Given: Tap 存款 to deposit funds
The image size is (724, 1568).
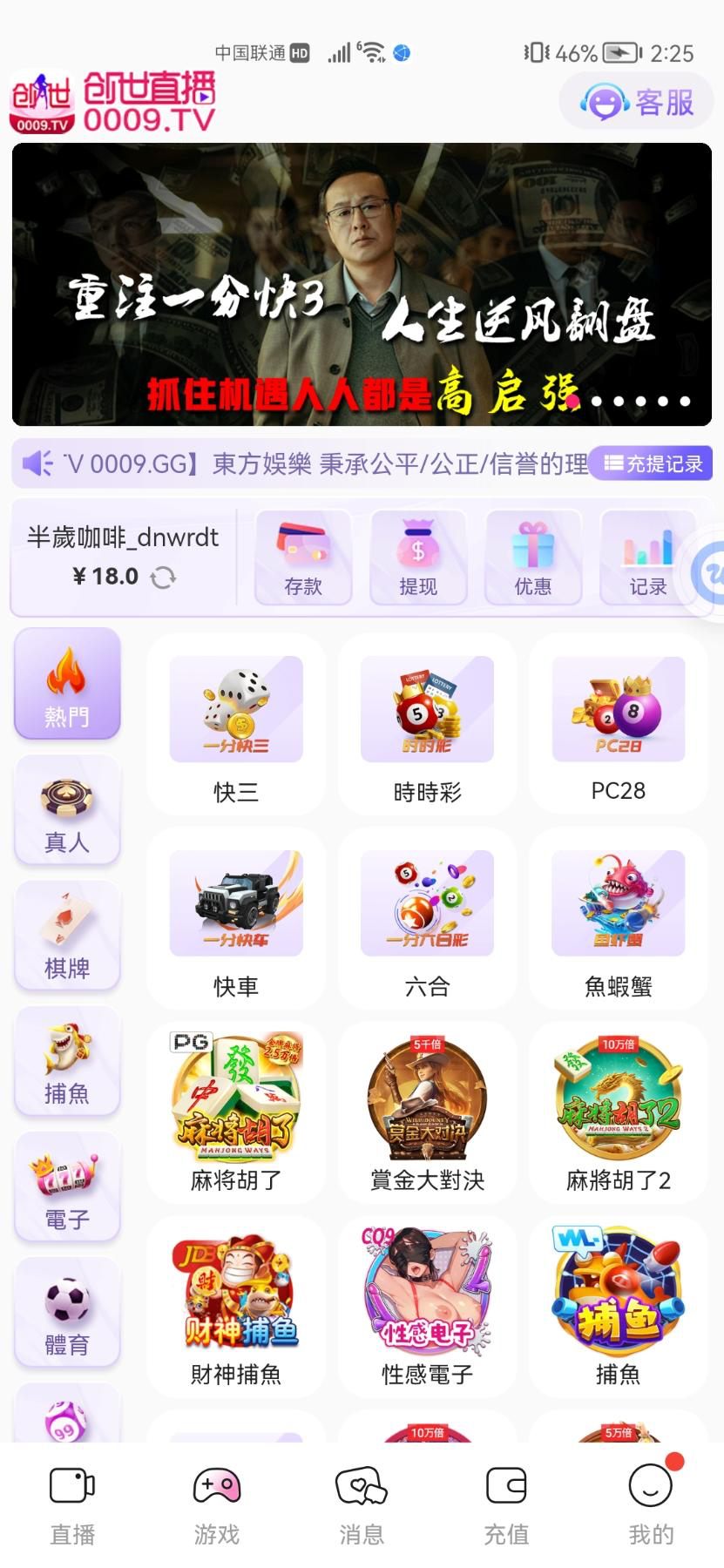Looking at the screenshot, I should (303, 558).
